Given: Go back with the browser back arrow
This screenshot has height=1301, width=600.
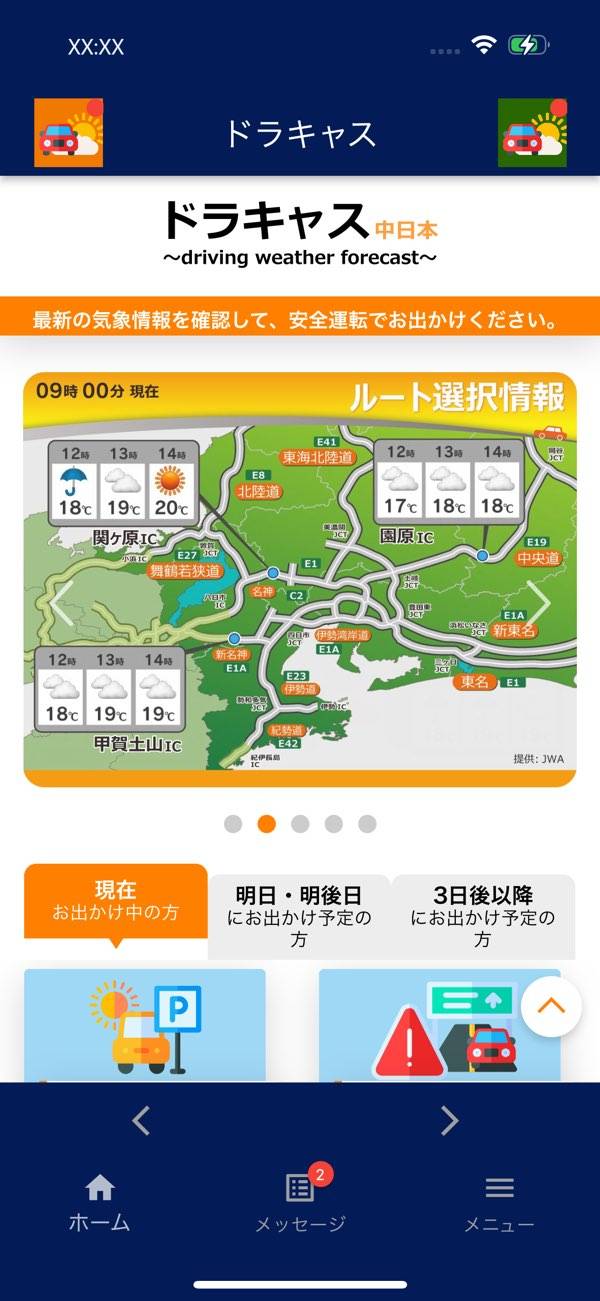Looking at the screenshot, I should tap(141, 1121).
